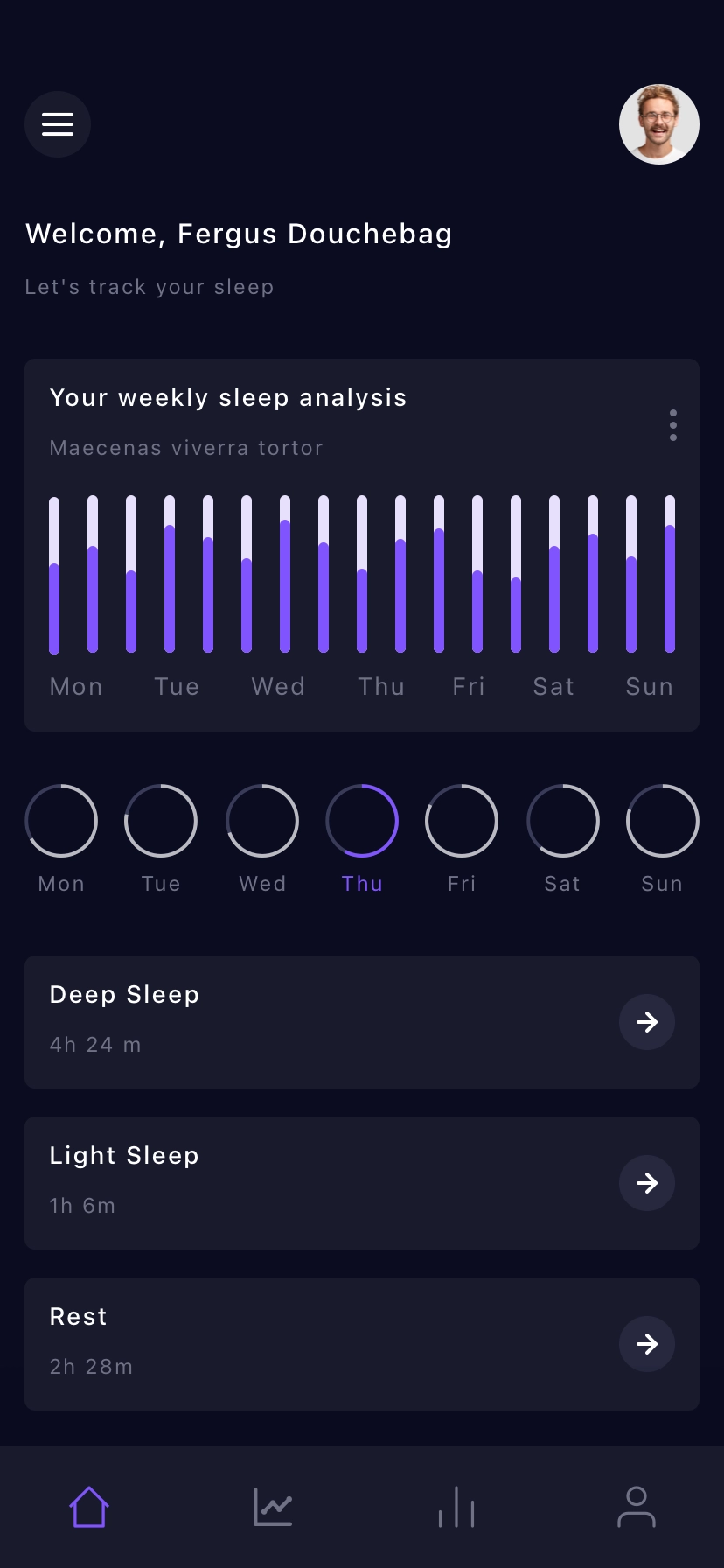
Task: Open the hamburger menu
Action: (x=58, y=124)
